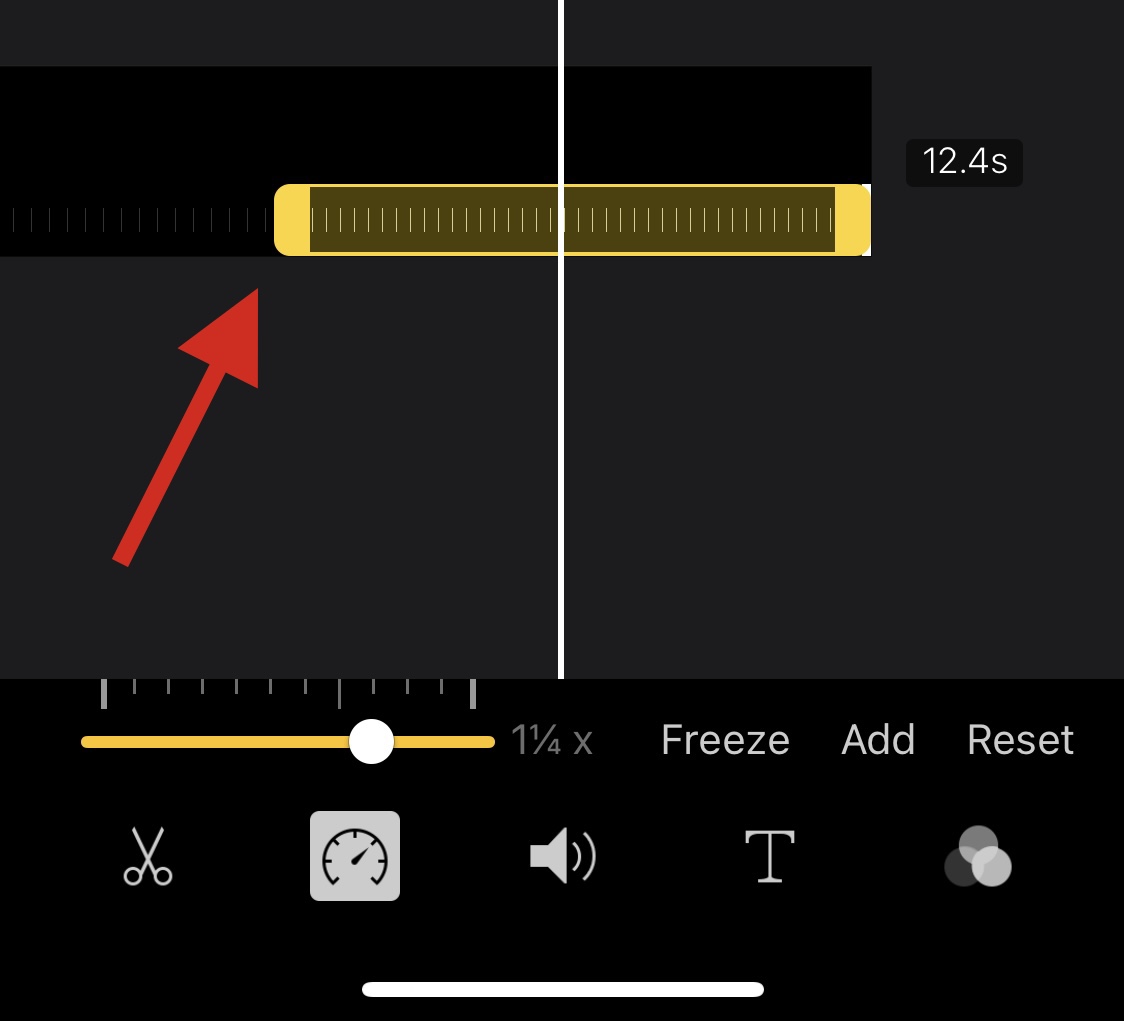Tap Freeze to freeze the frame
The height and width of the screenshot is (1021, 1124).
(725, 740)
